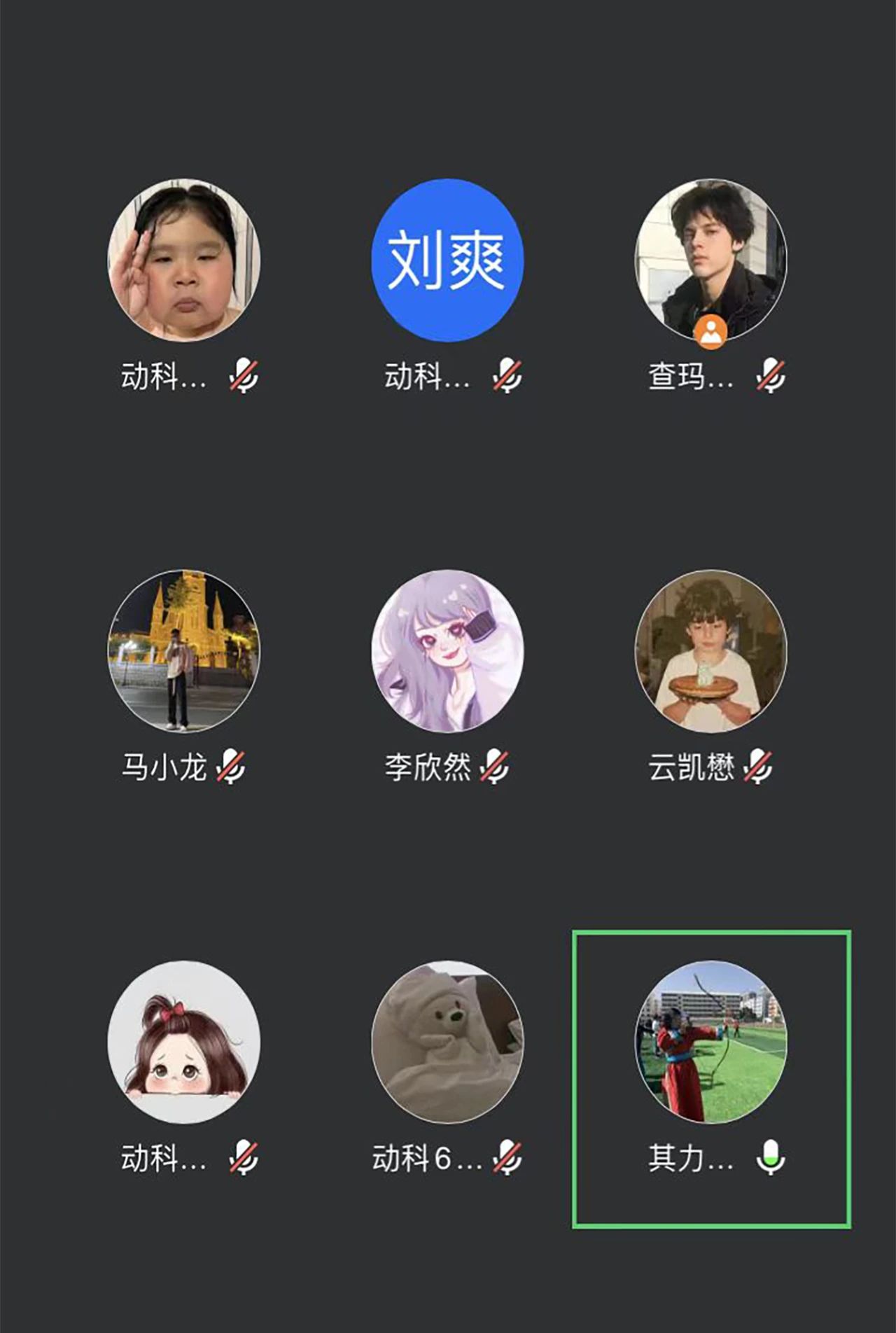The image size is (896, 1333).
Task: Open participant 查玛… tile
Action: (x=710, y=260)
